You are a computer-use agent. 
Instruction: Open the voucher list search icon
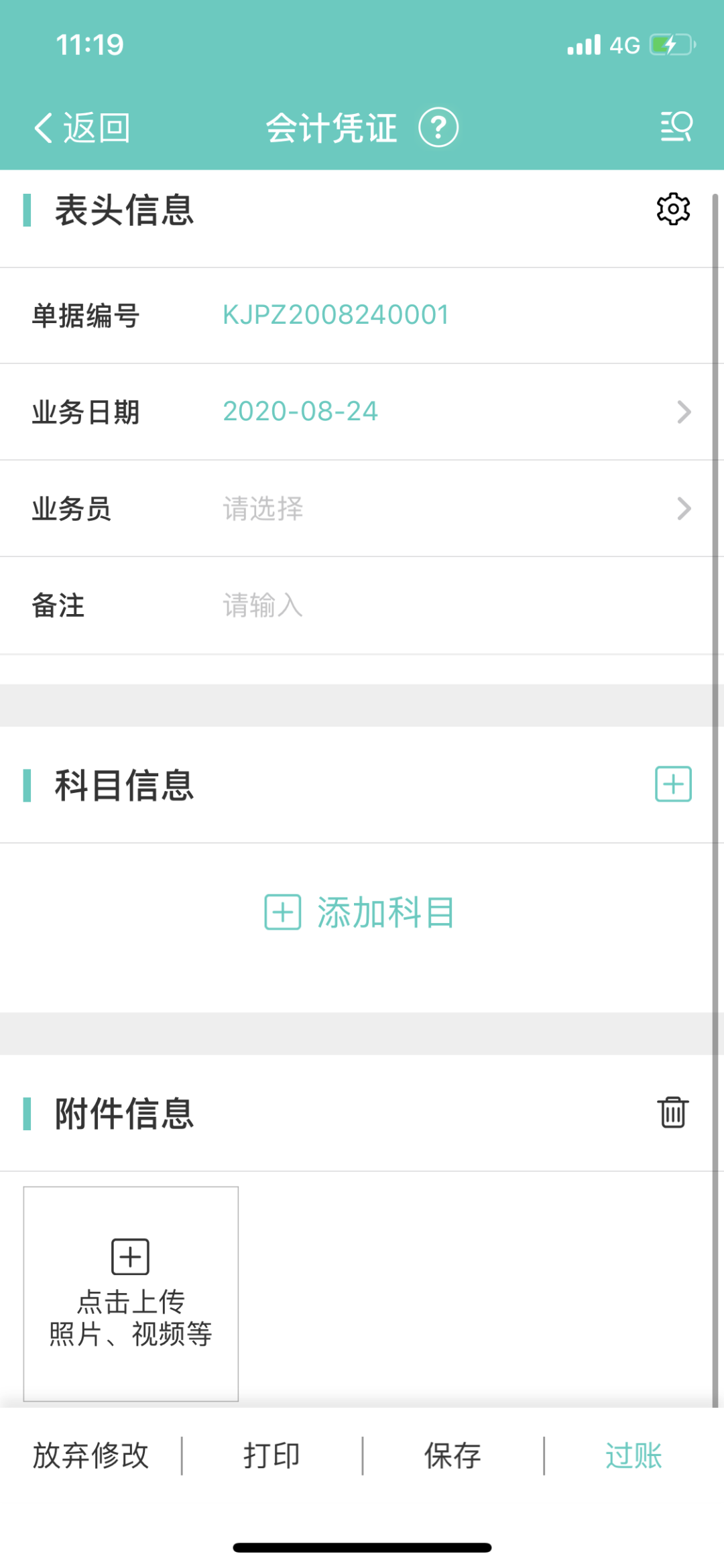click(676, 126)
